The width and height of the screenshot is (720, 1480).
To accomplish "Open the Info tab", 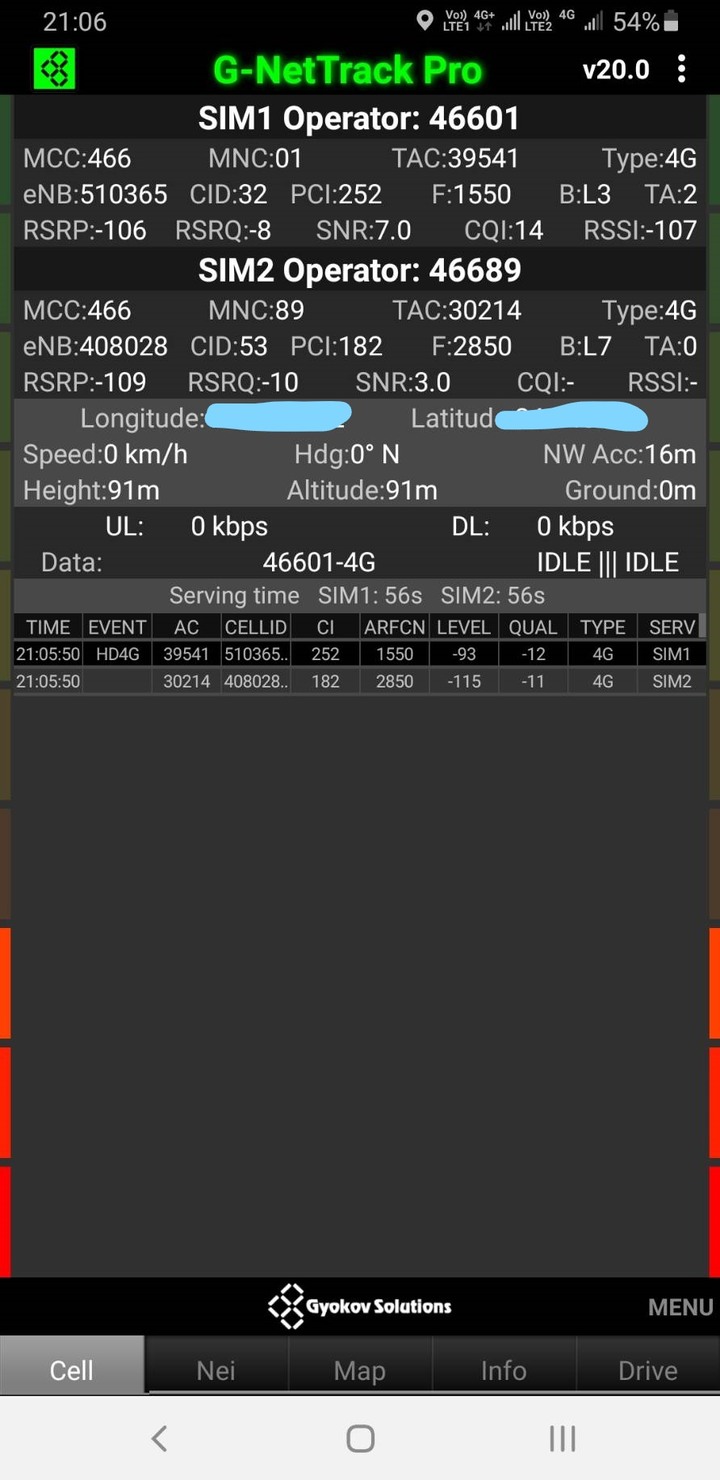I will point(504,1370).
